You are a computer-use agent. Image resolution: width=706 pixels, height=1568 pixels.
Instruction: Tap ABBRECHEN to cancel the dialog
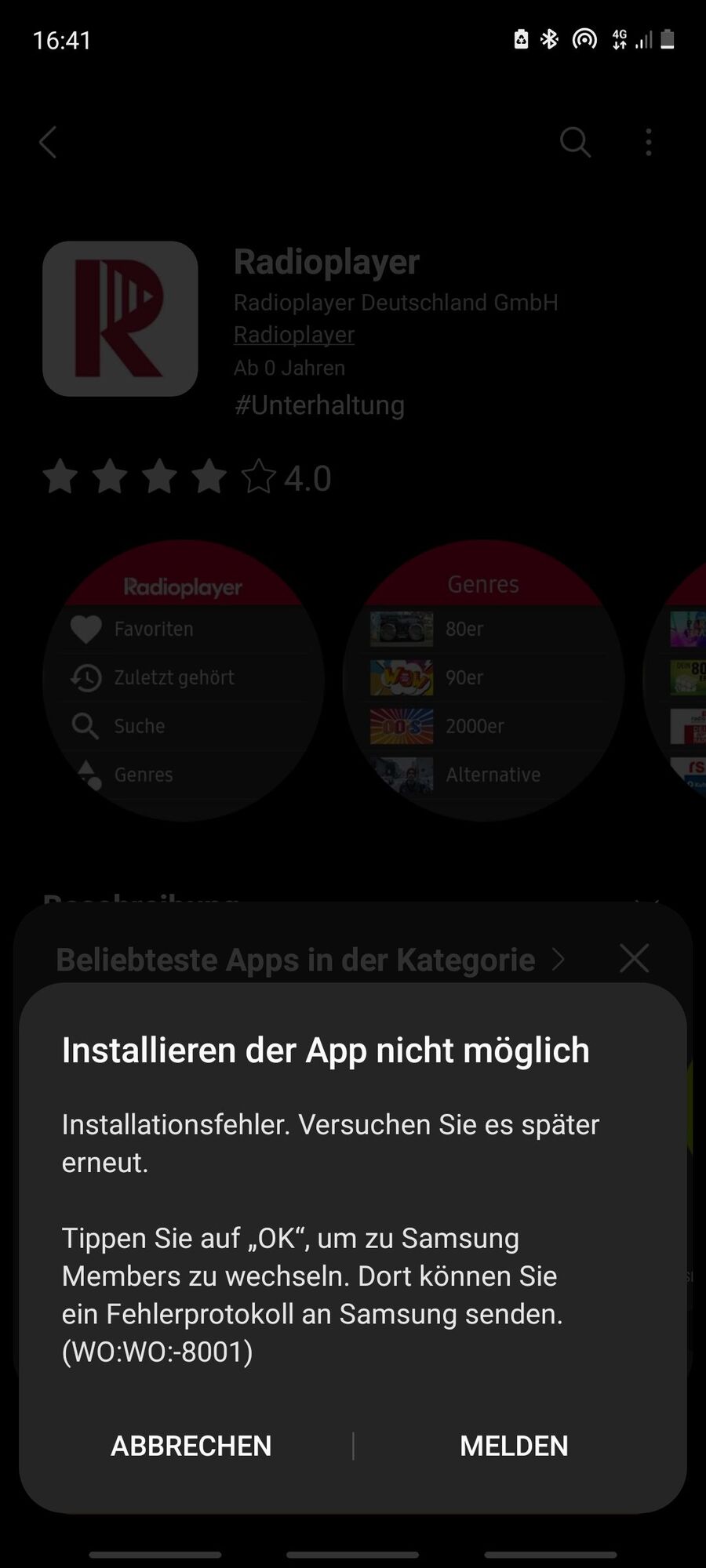click(191, 1446)
